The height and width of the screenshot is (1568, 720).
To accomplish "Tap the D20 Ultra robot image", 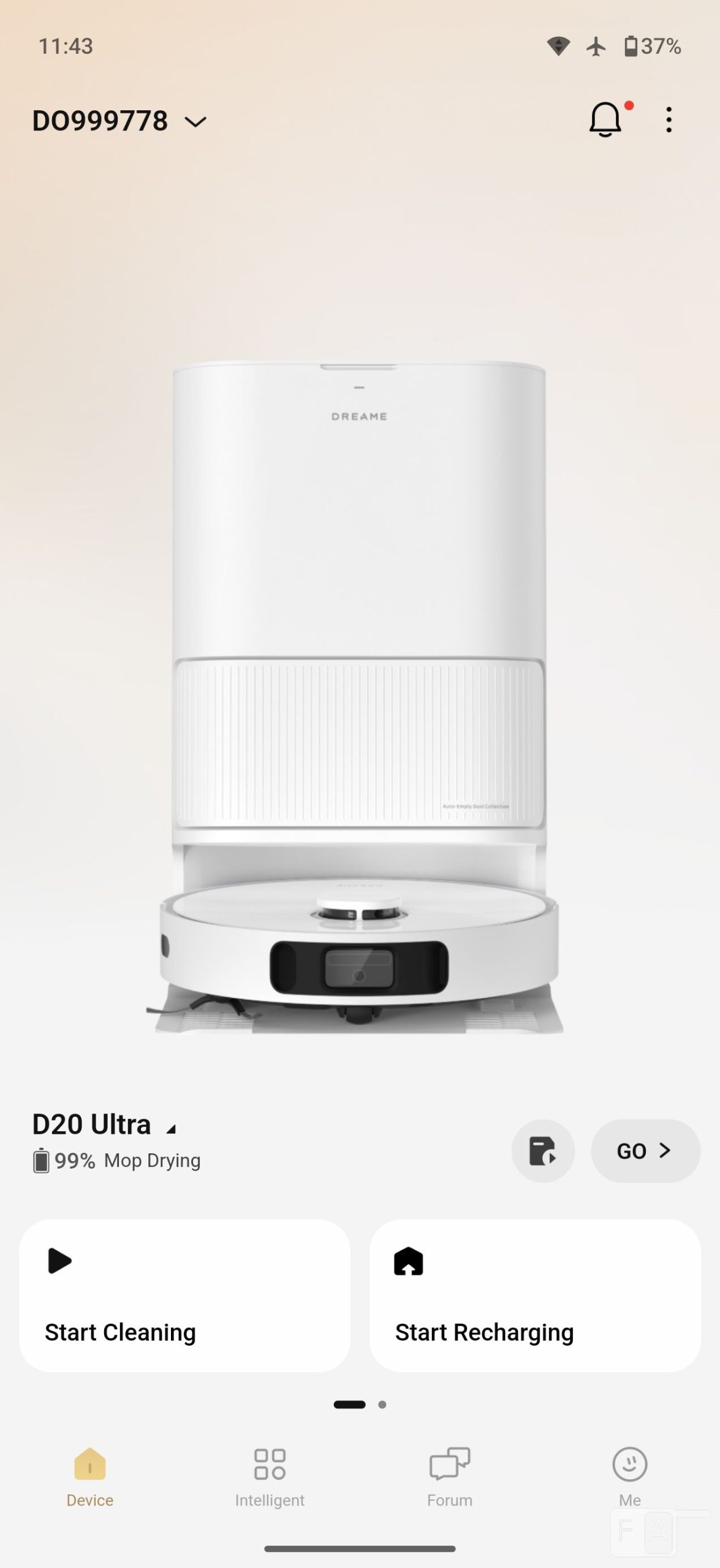I will click(359, 698).
